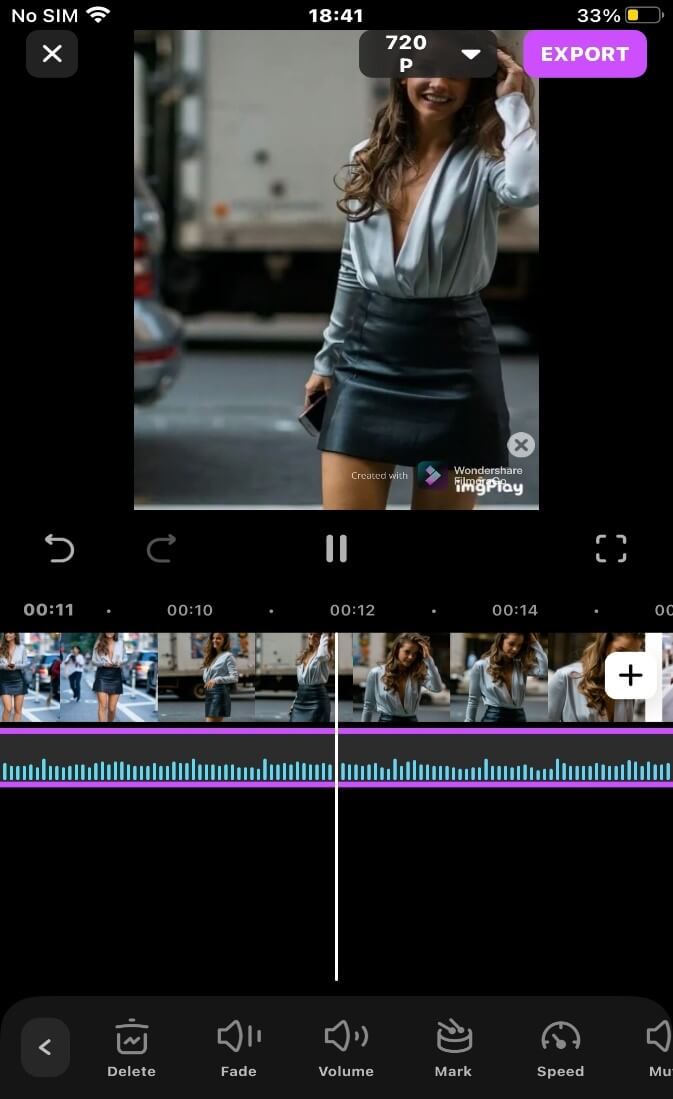Adjust the Volume setting

click(x=346, y=1048)
